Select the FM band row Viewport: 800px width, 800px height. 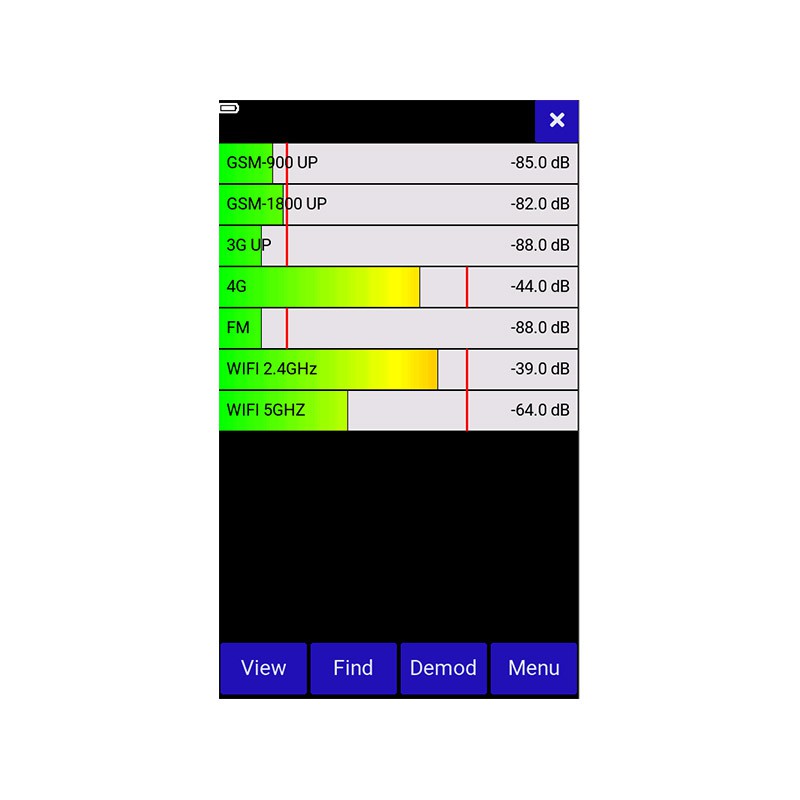(398, 328)
